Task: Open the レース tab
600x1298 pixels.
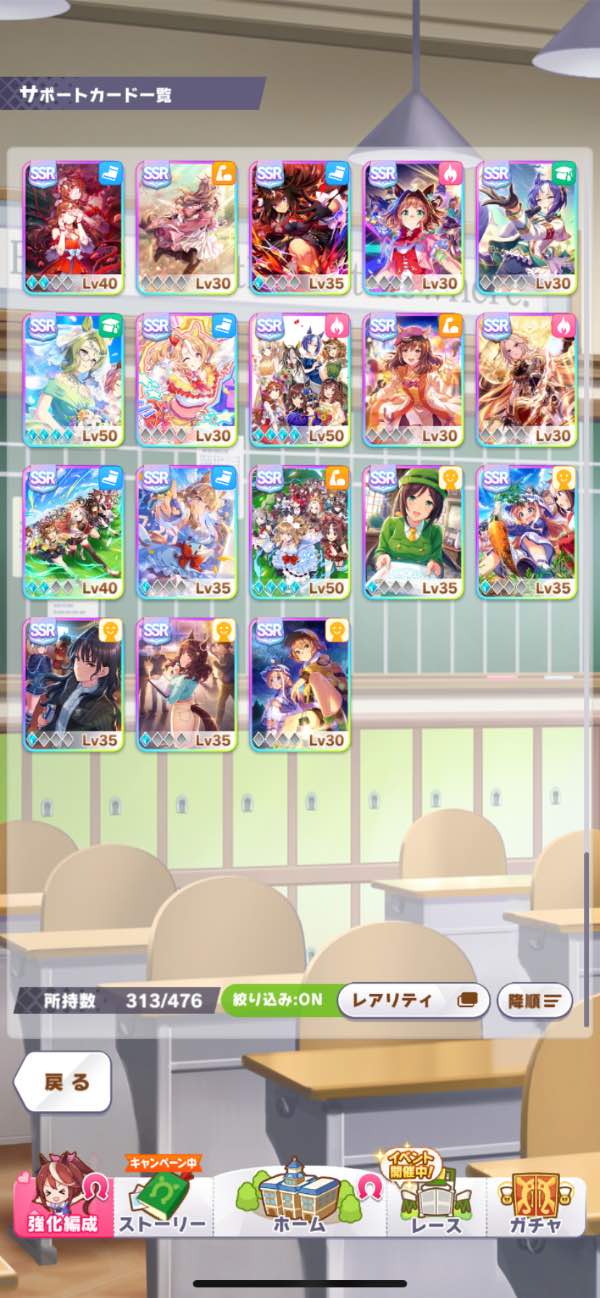Action: coord(436,1207)
